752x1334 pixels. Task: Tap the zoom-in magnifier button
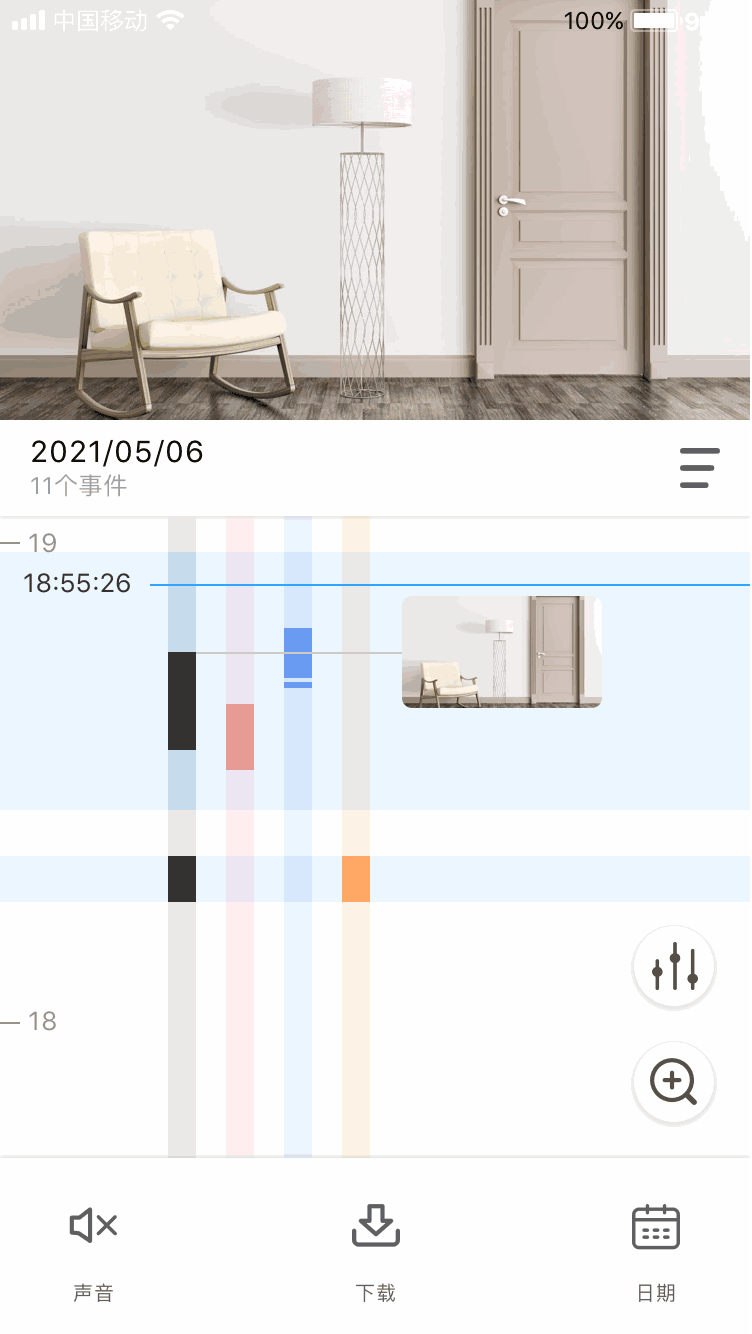[674, 1083]
